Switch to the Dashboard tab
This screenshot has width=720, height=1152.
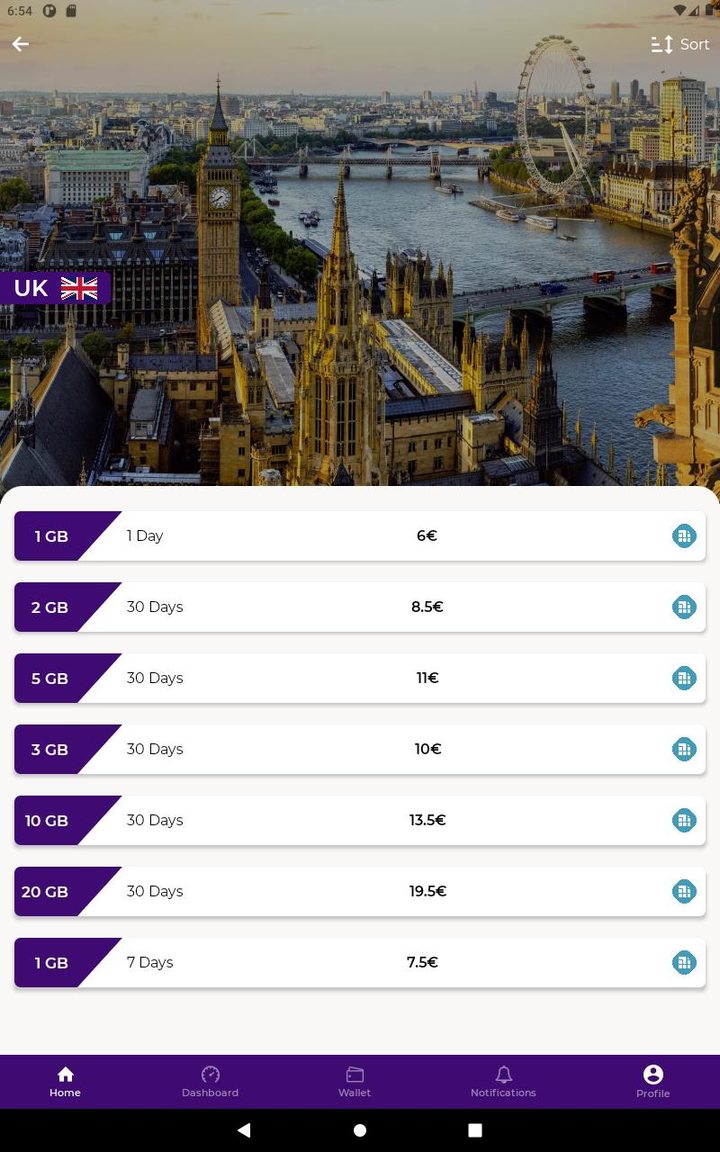point(210,1081)
